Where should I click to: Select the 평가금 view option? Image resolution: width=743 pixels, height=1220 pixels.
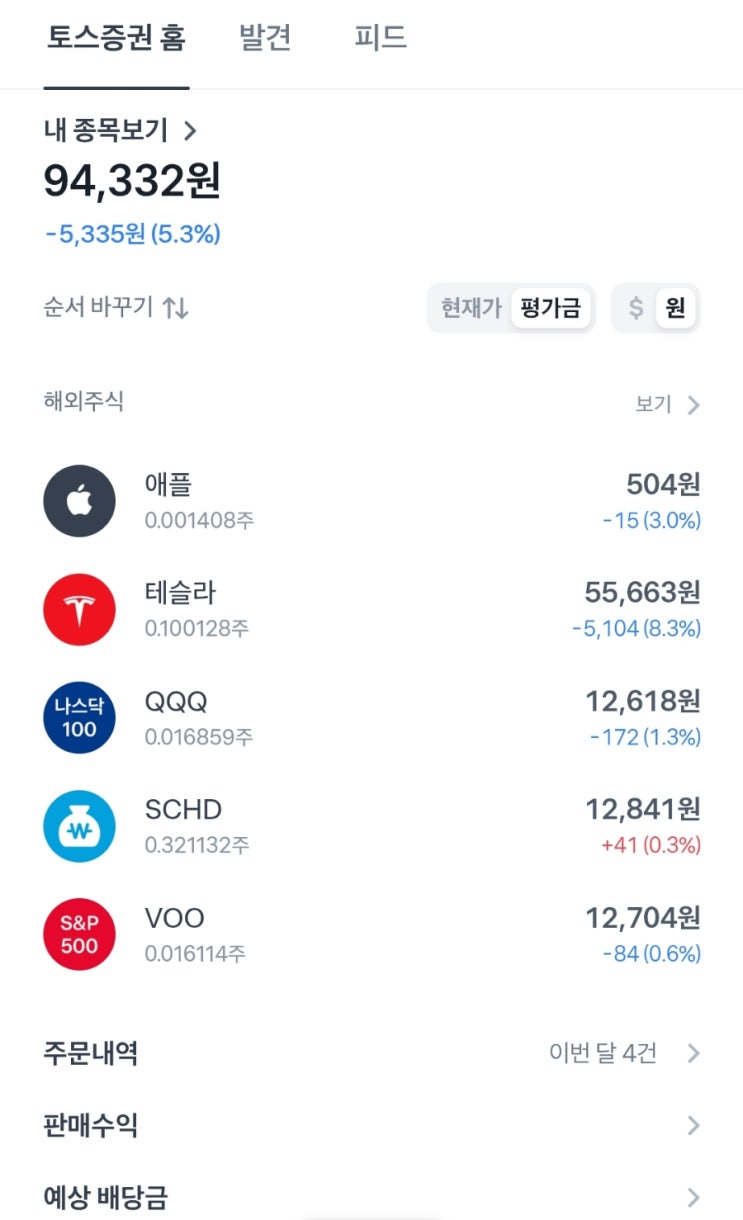551,308
